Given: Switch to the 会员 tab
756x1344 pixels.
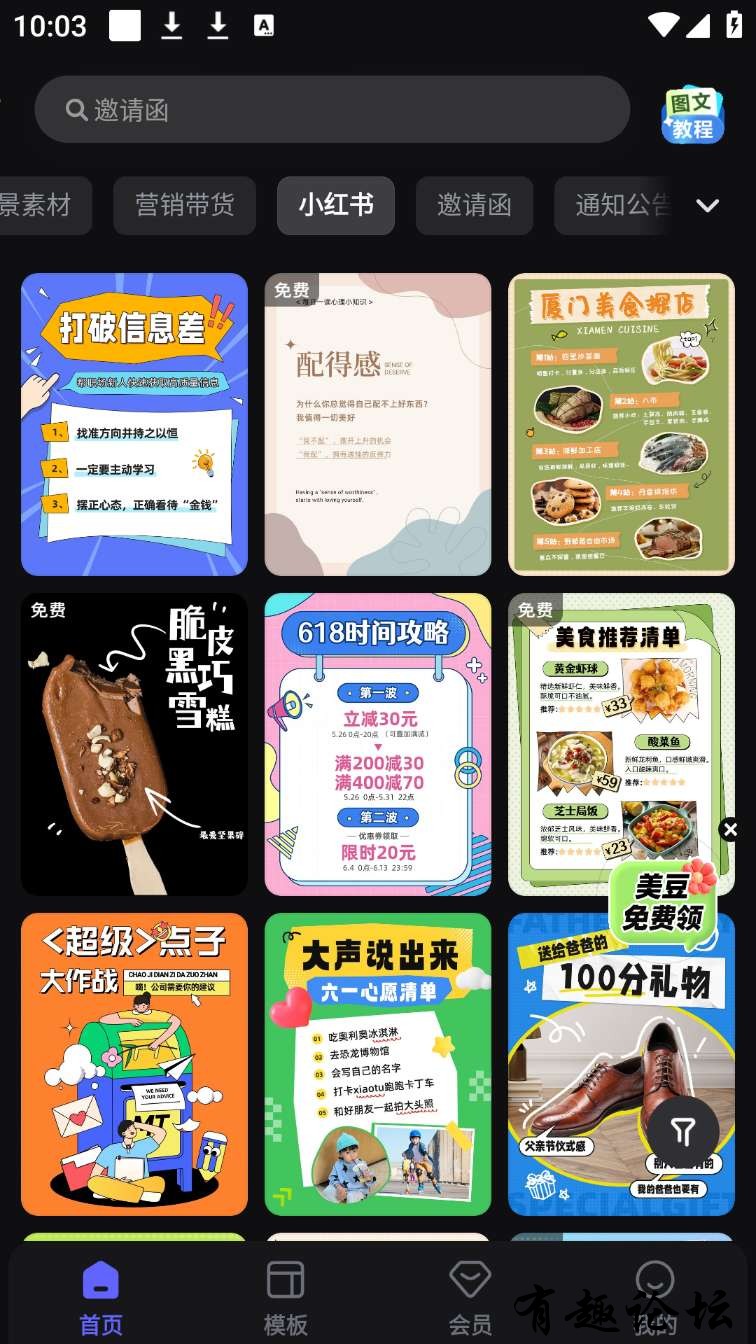Looking at the screenshot, I should click(x=470, y=1298).
